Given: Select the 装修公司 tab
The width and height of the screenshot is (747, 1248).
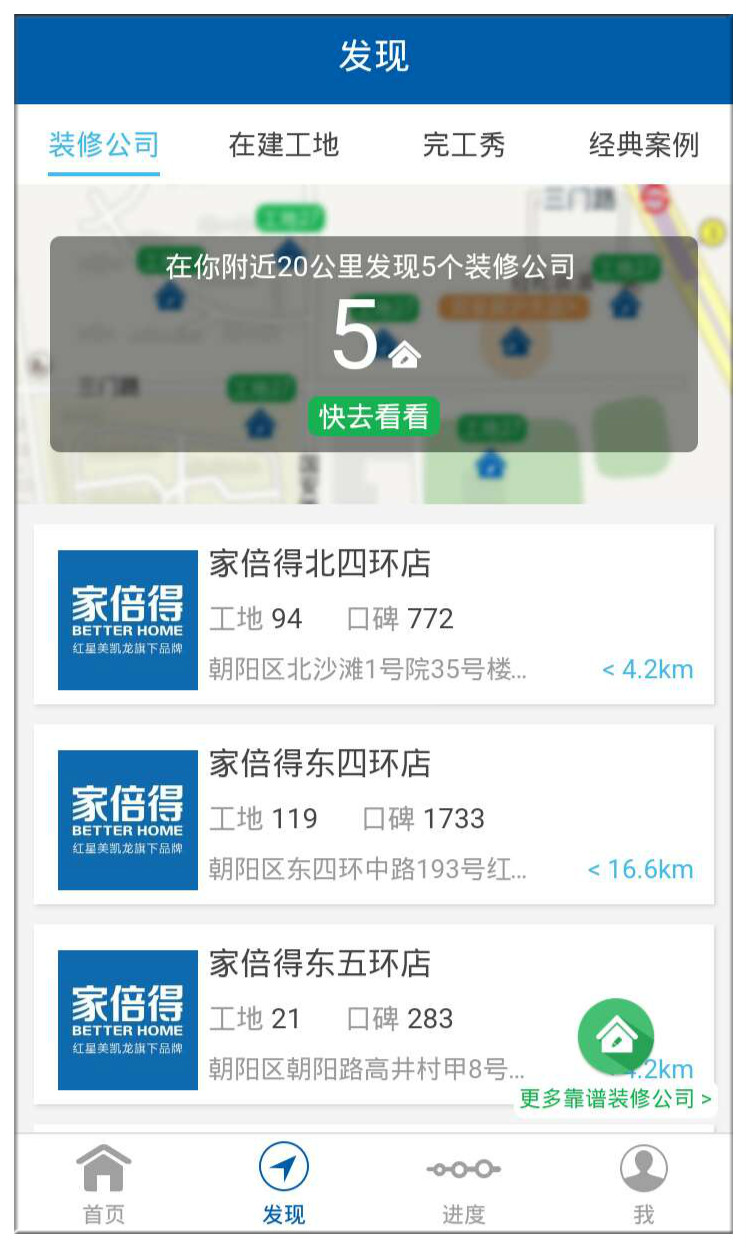Looking at the screenshot, I should click(x=104, y=145).
